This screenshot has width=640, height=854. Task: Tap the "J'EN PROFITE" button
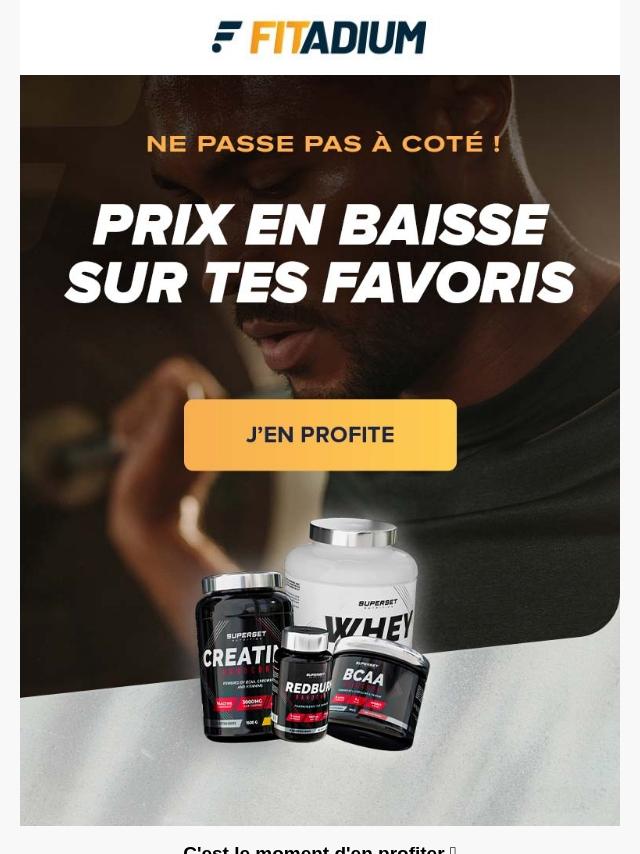[x=320, y=435]
